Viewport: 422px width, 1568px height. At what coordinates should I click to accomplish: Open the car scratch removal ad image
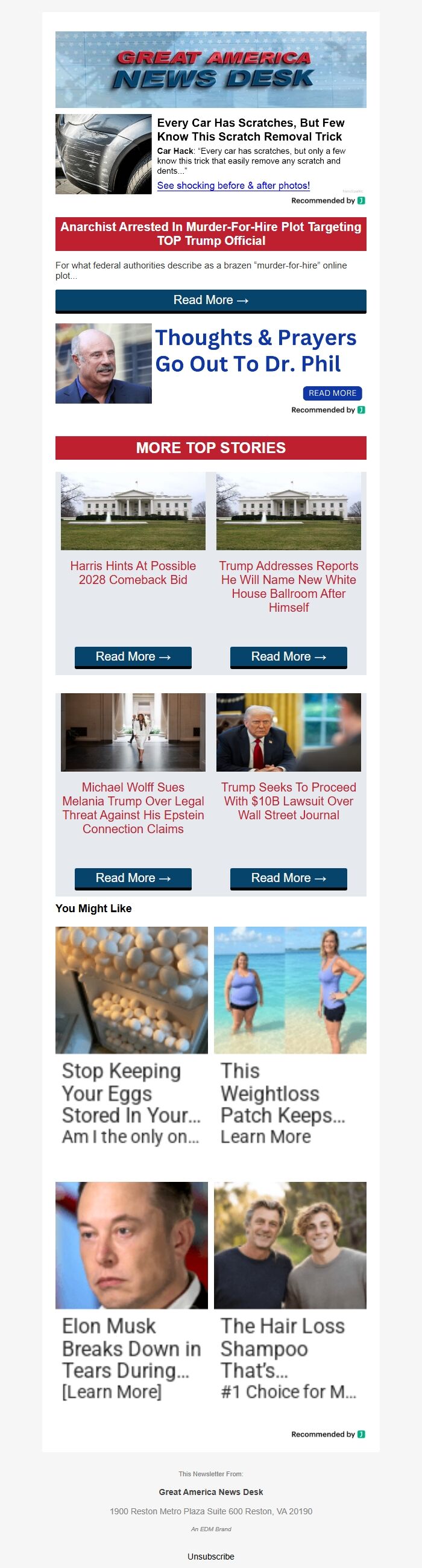(103, 154)
